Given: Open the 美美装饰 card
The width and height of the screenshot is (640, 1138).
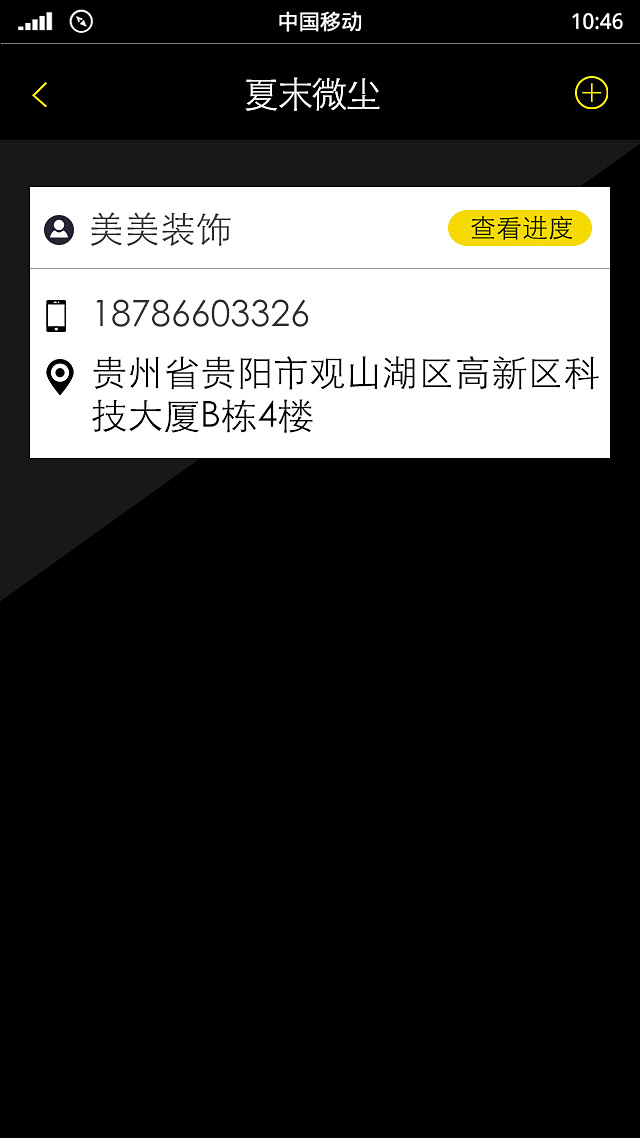Looking at the screenshot, I should 320,322.
